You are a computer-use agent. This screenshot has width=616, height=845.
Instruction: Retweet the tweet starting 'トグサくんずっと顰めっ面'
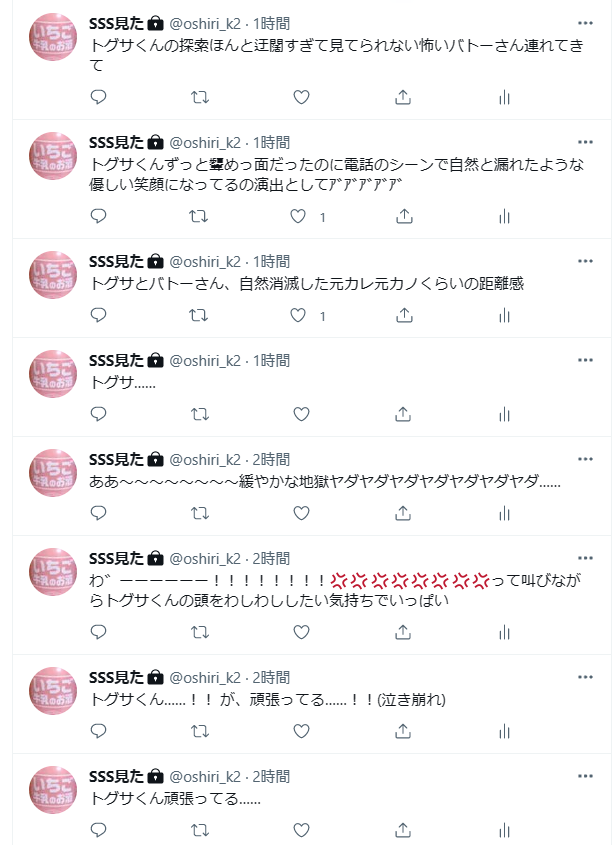[200, 216]
